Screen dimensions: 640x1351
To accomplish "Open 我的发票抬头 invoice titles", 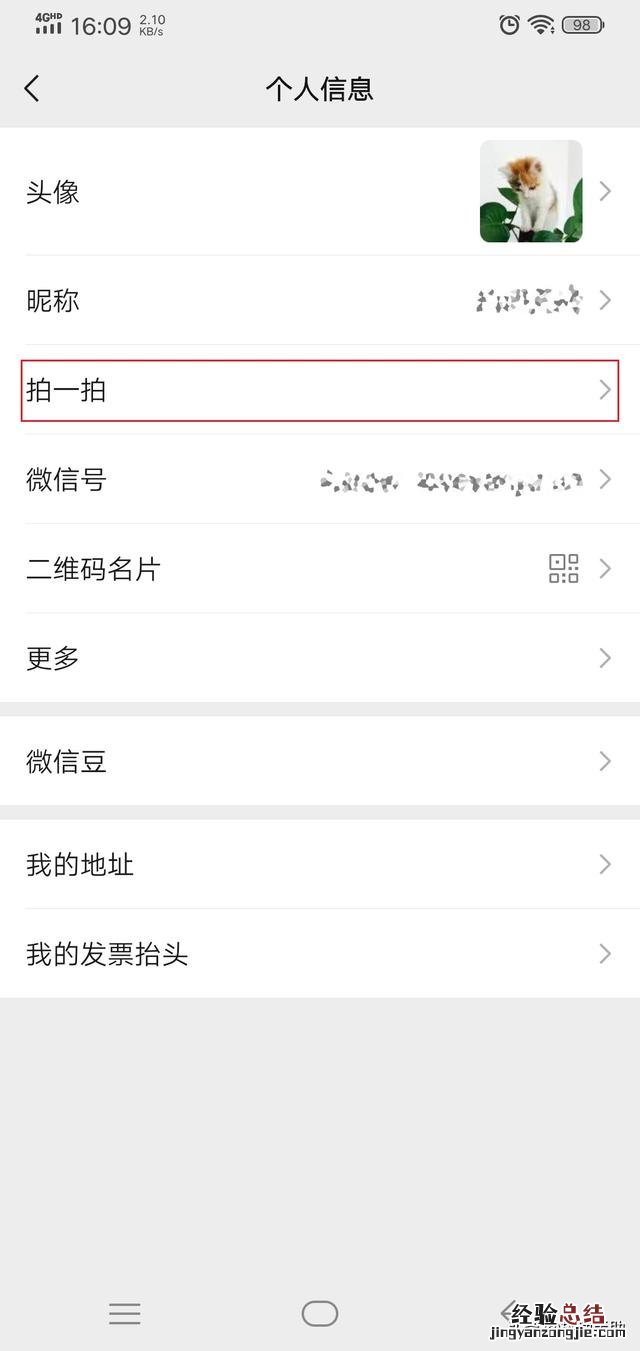I will tap(320, 954).
